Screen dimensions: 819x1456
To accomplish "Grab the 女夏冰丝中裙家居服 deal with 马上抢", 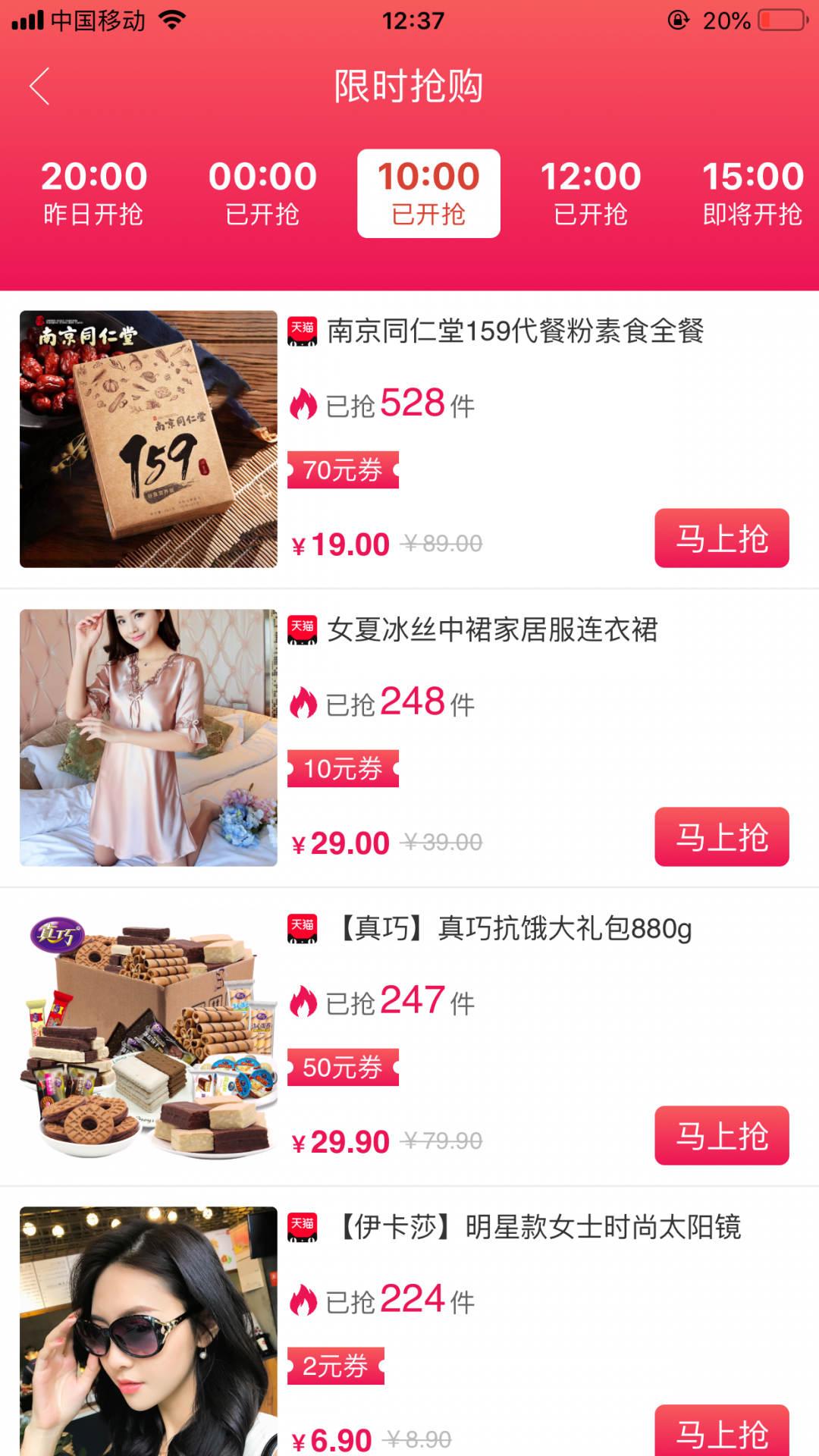I will click(721, 837).
